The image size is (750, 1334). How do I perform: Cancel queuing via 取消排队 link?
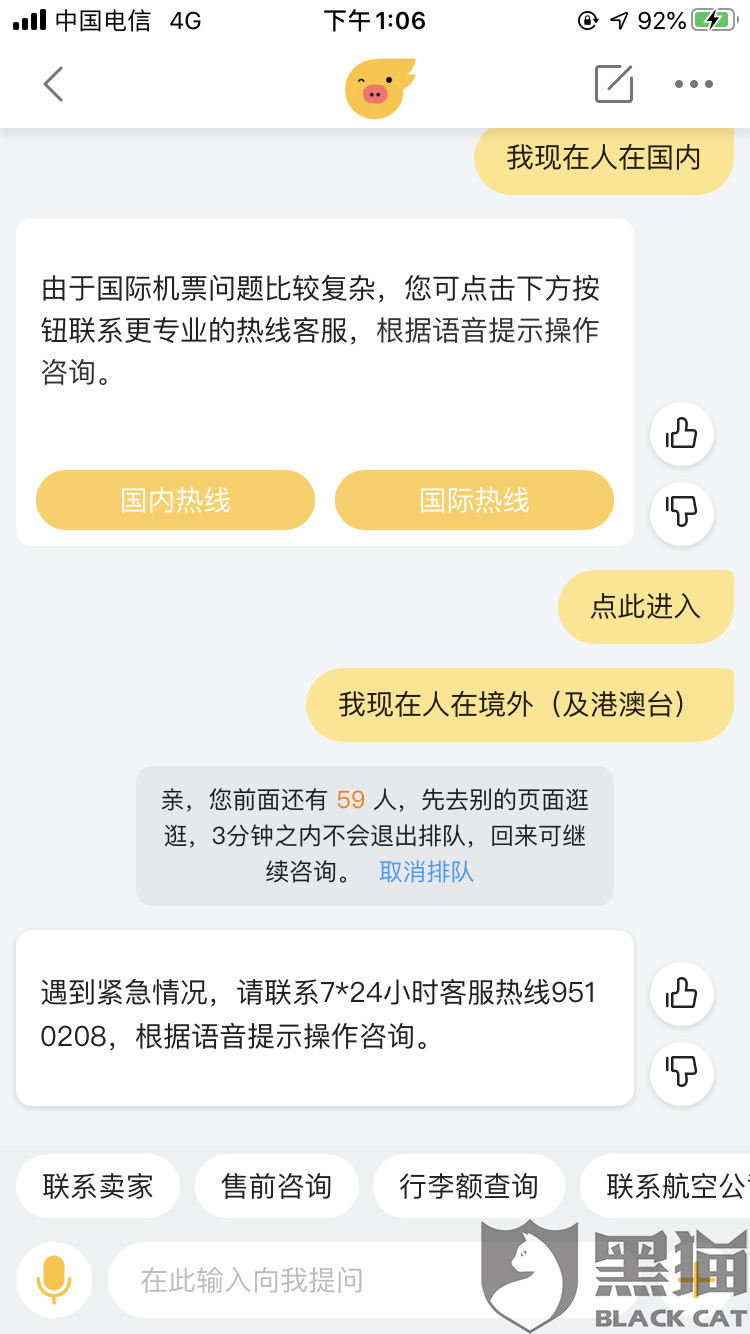[x=426, y=872]
